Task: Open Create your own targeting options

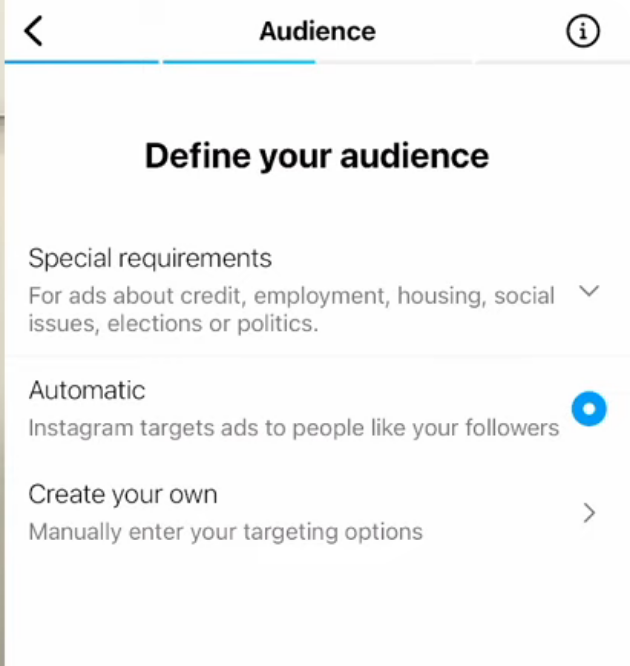Action: (x=588, y=513)
